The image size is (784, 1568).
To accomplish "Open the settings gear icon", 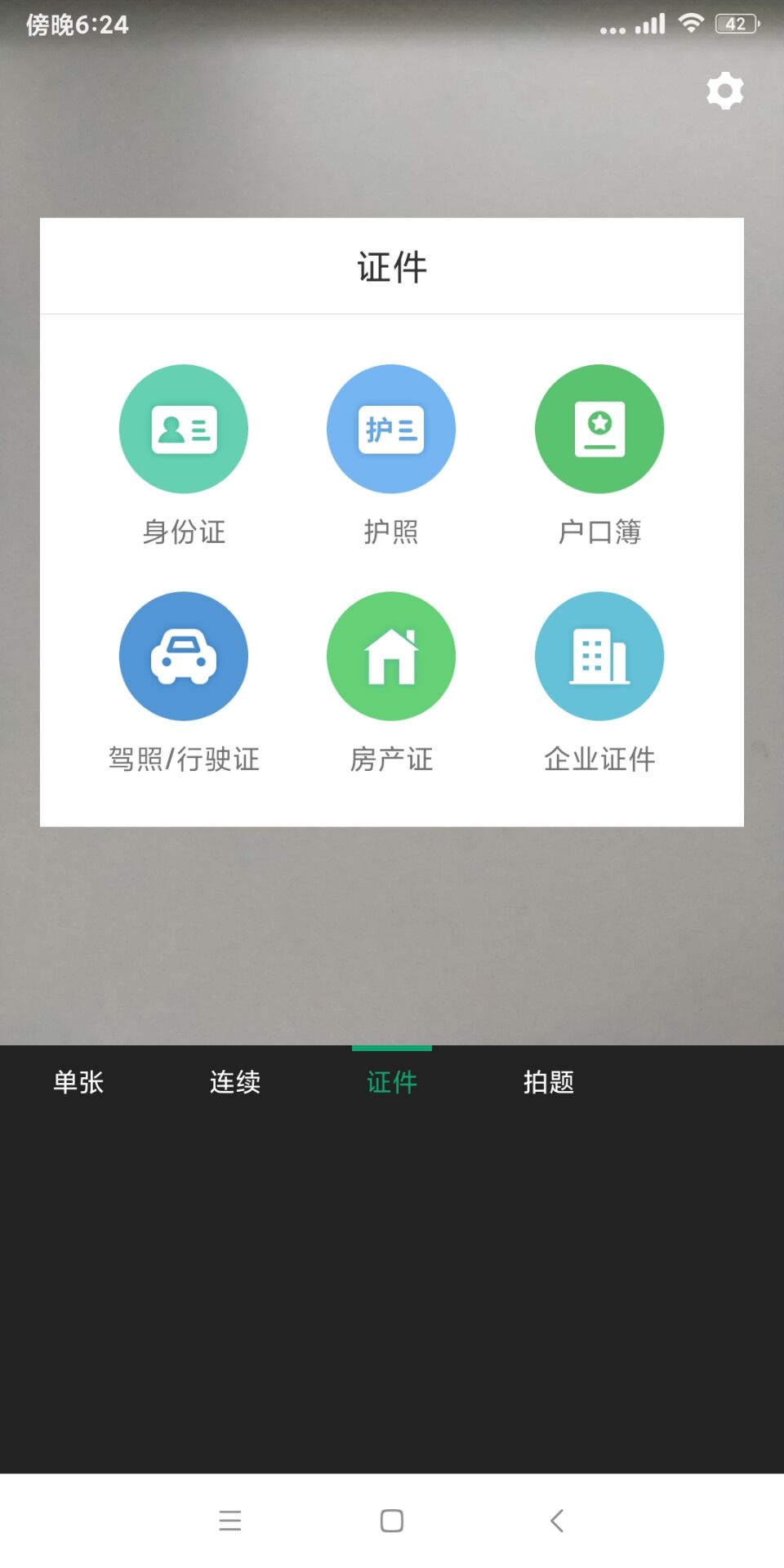I will (724, 91).
